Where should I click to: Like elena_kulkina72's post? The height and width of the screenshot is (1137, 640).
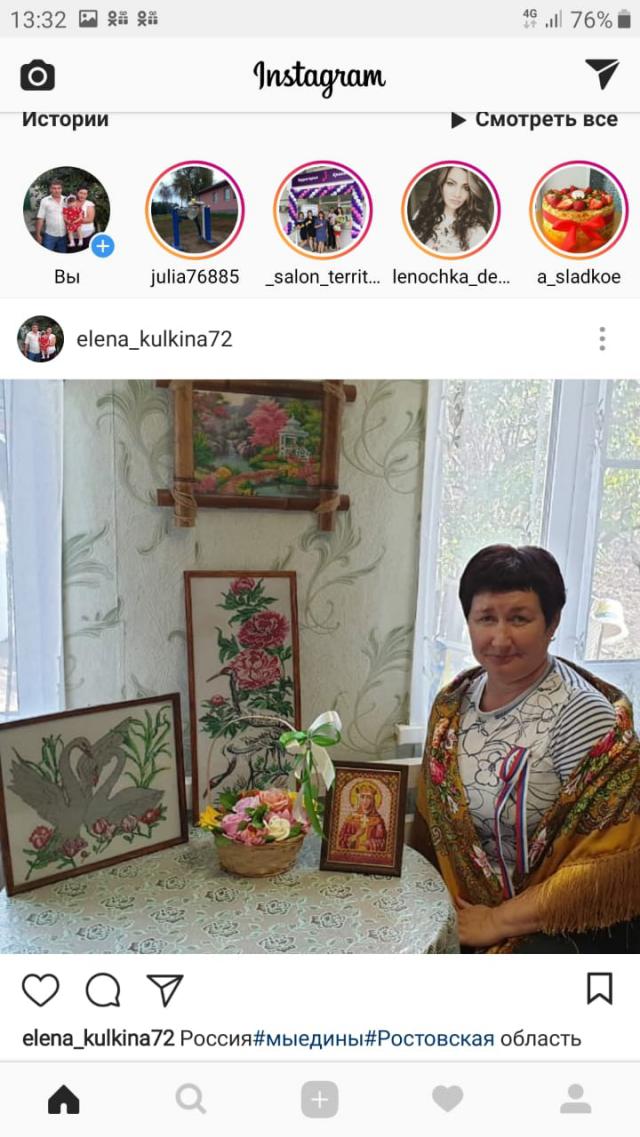41,990
